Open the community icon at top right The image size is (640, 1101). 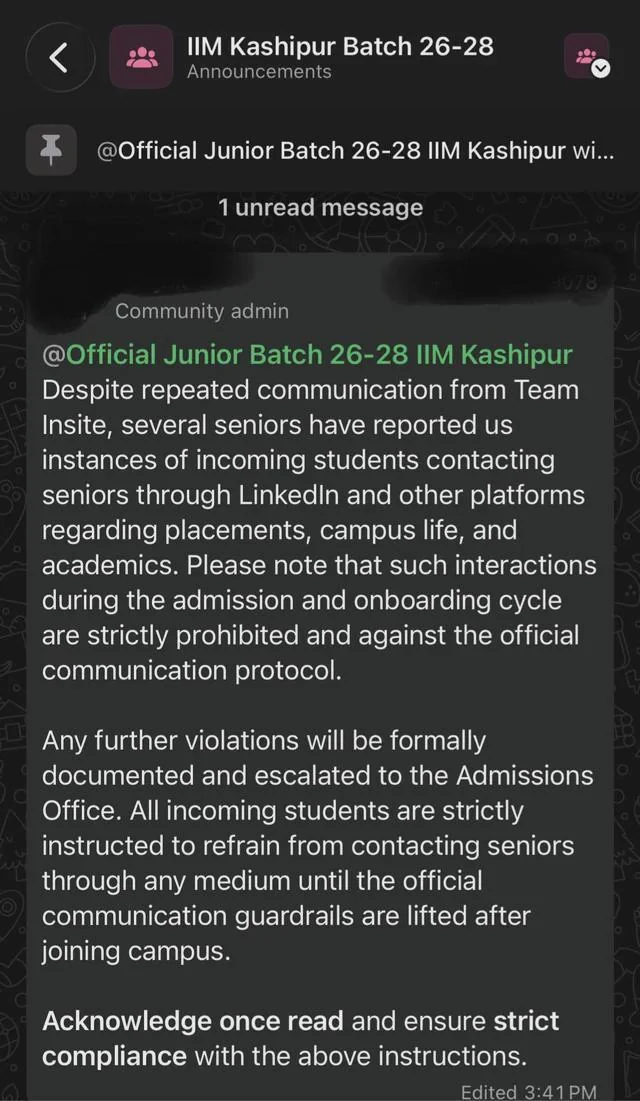(x=586, y=55)
